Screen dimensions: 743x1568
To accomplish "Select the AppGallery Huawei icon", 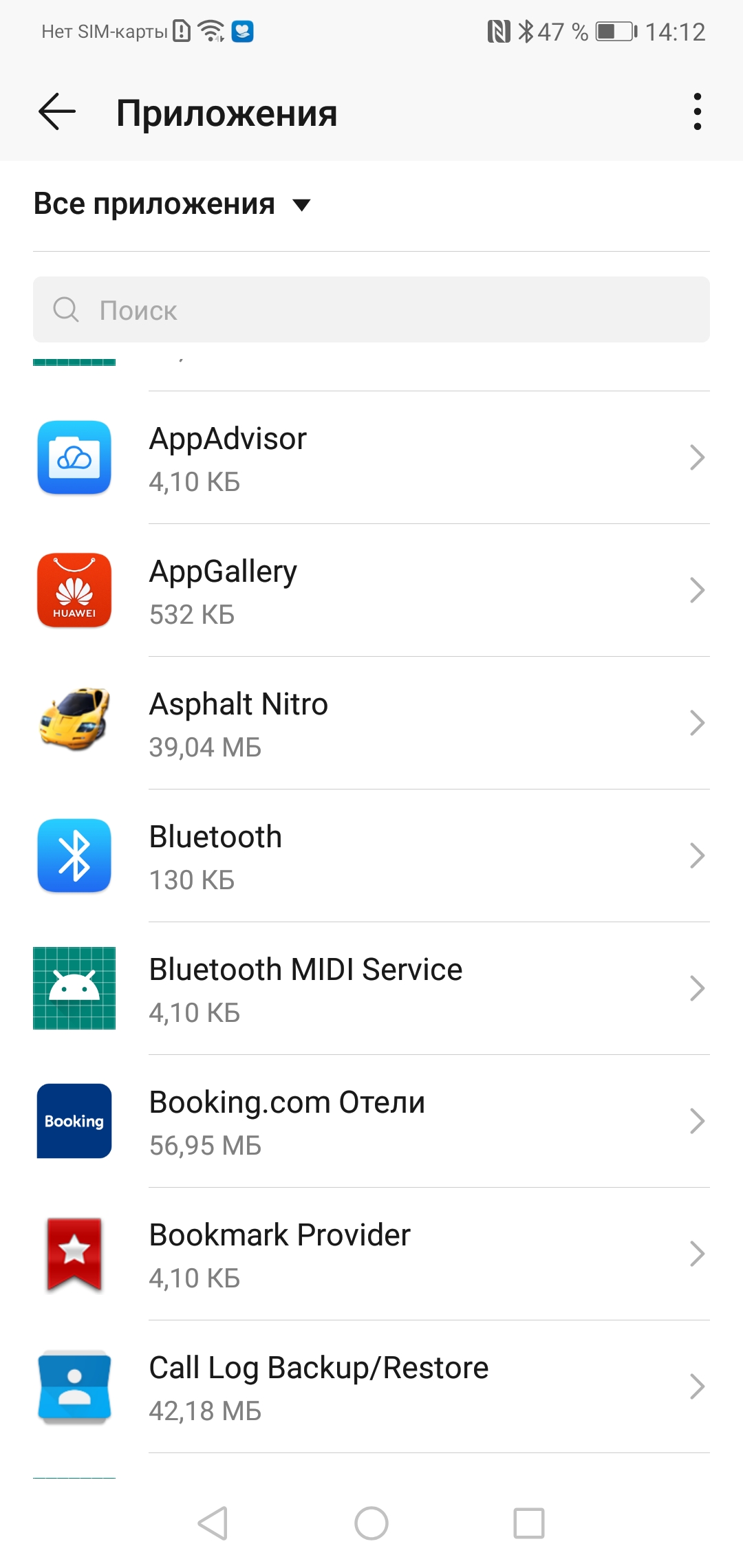I will pyautogui.click(x=74, y=591).
